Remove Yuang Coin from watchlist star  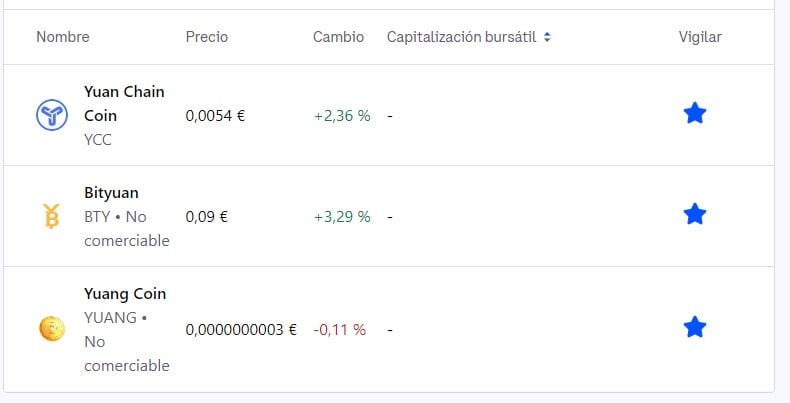[x=694, y=327]
